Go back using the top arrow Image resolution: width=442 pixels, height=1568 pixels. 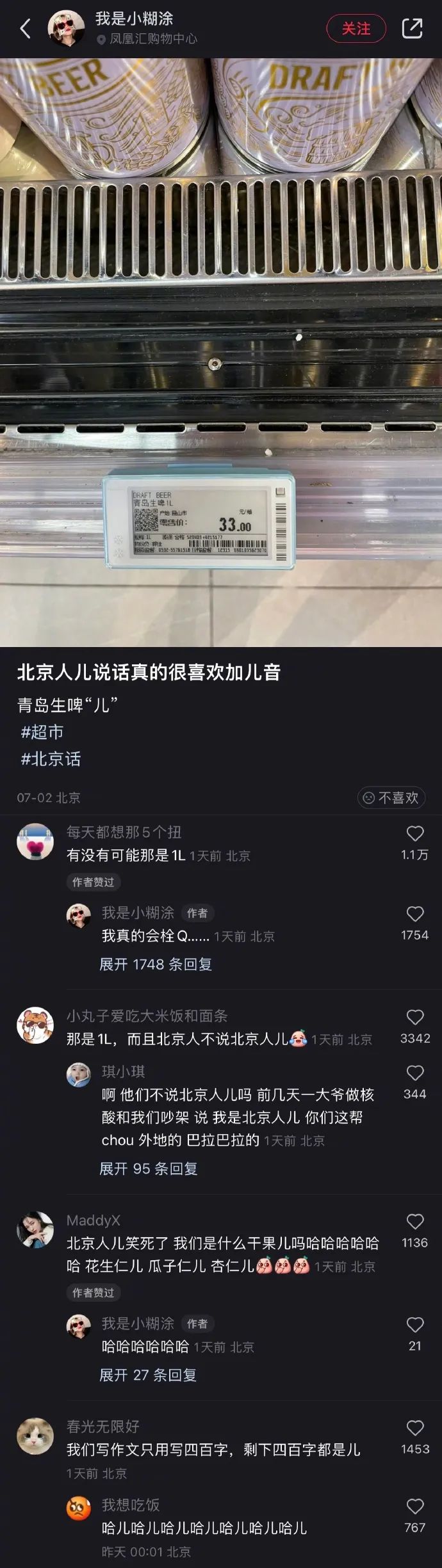point(26,29)
